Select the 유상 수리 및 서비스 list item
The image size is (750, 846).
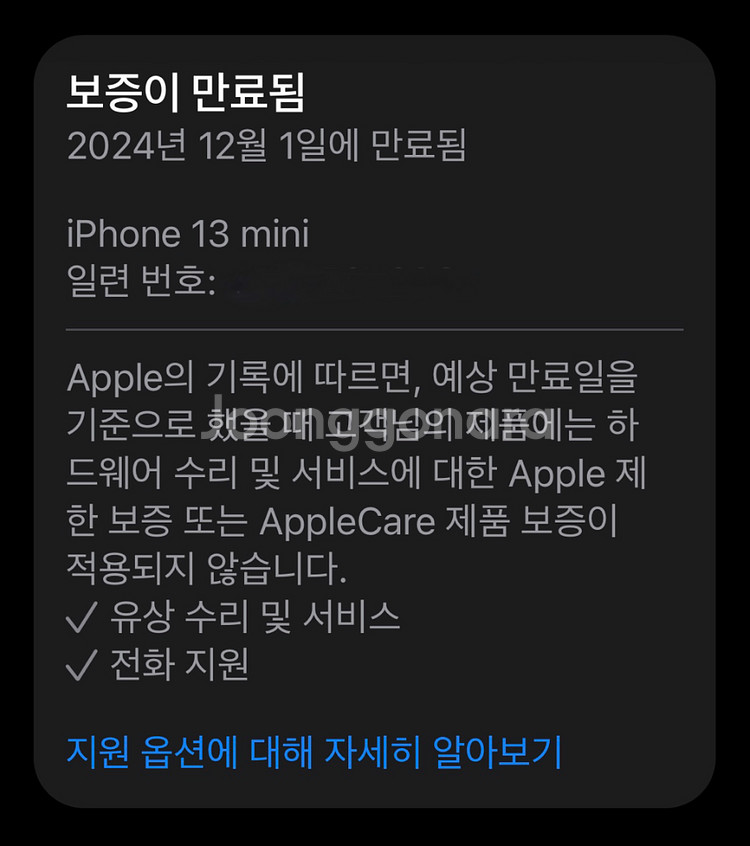click(255, 620)
